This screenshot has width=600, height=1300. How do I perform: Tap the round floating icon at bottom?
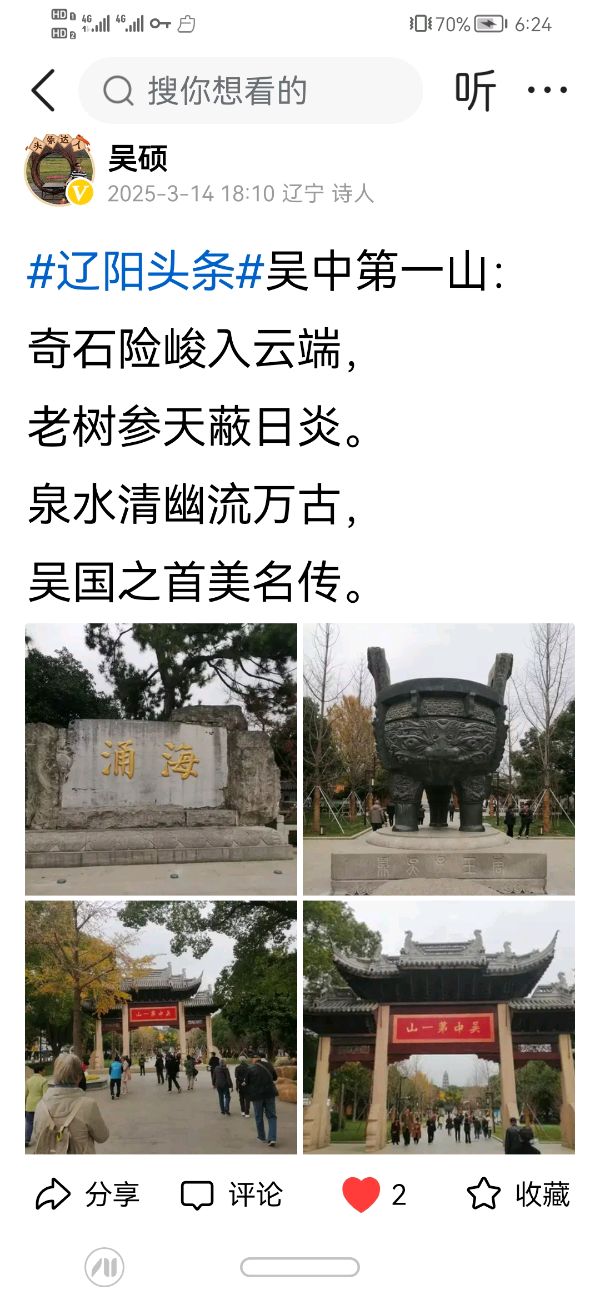(x=104, y=1267)
